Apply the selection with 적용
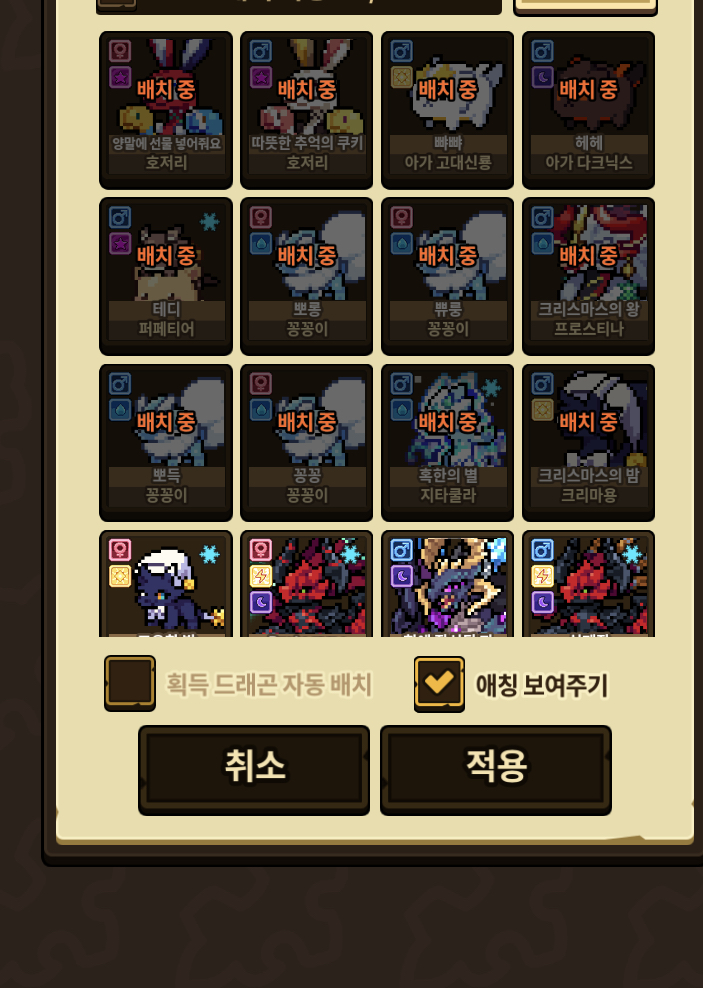This screenshot has height=988, width=703. [496, 770]
